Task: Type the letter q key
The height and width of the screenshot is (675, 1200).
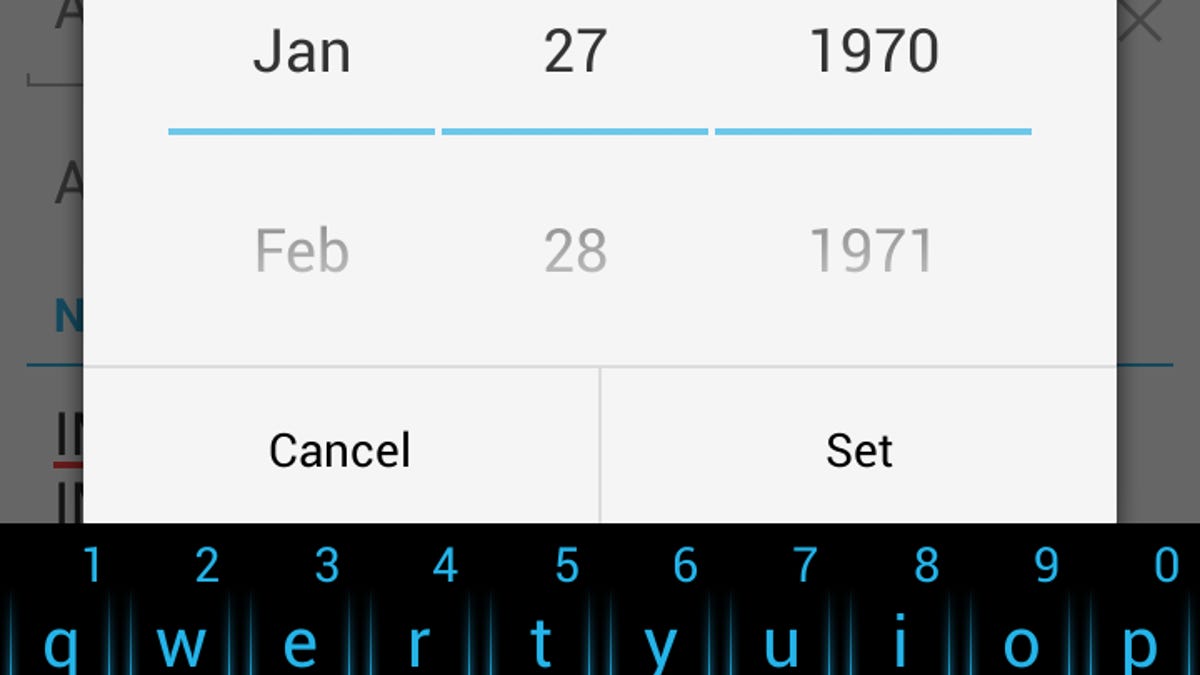Action: point(60,640)
